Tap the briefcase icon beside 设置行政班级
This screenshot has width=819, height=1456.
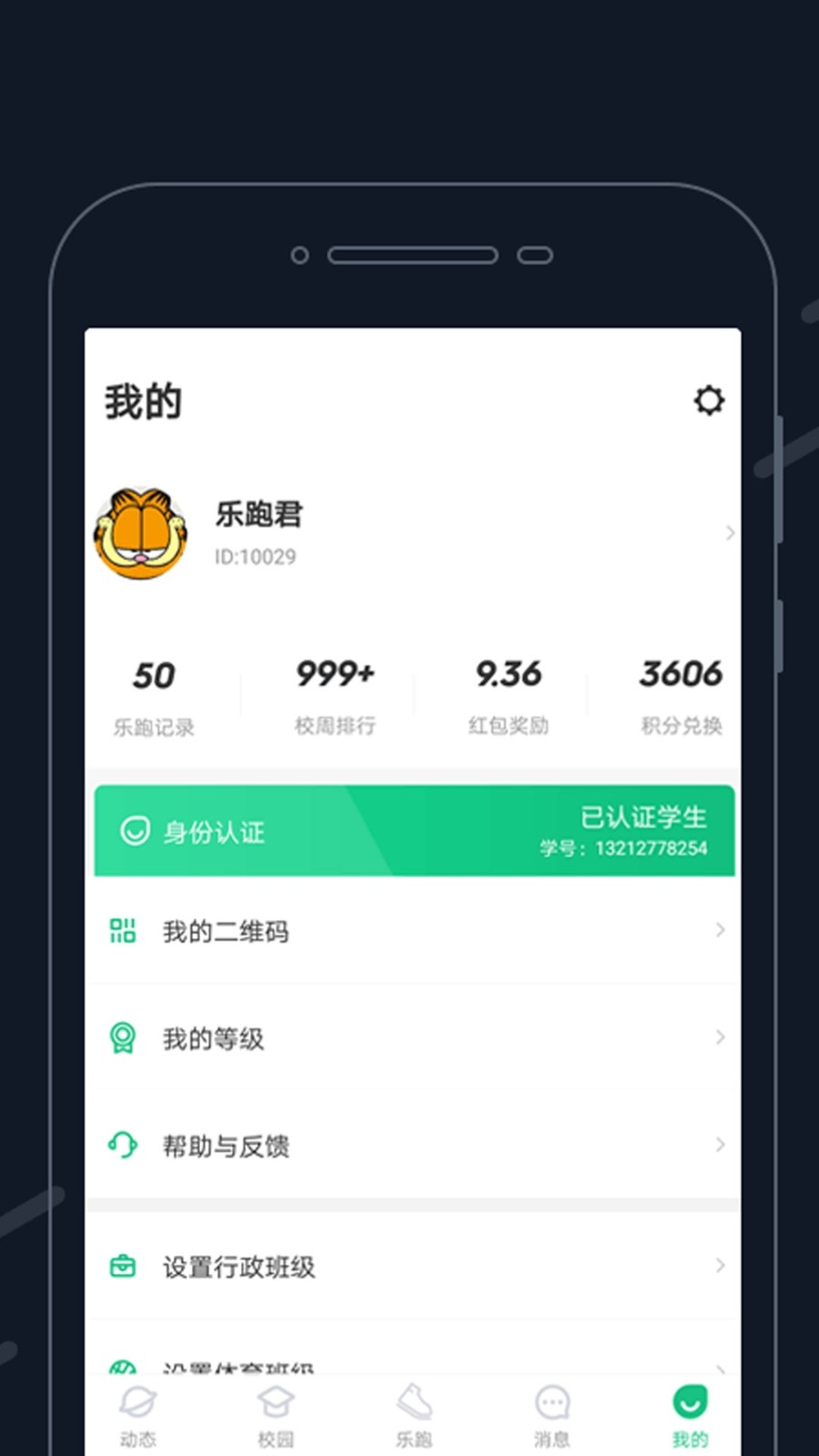tap(123, 1265)
